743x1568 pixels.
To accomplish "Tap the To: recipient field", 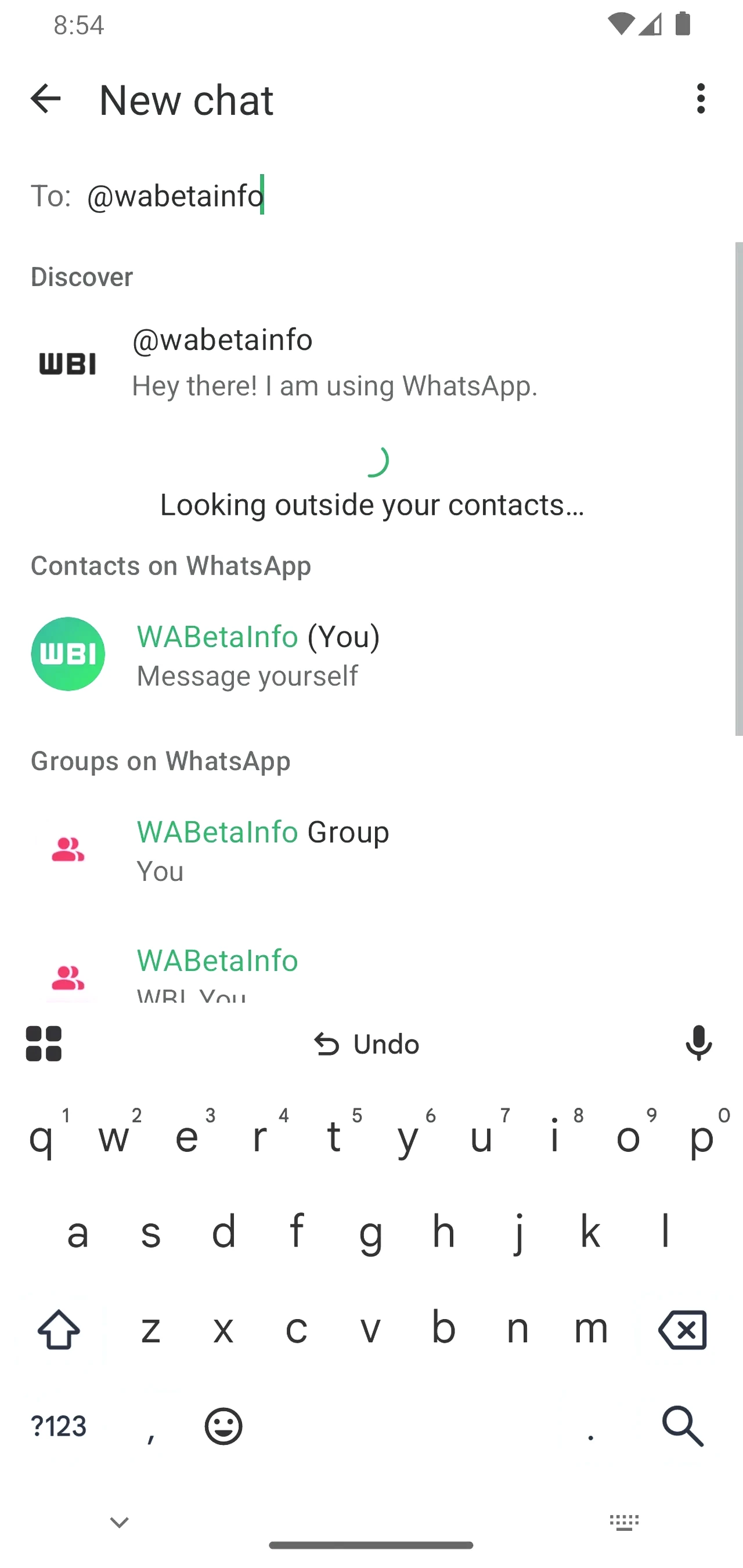I will point(371,196).
